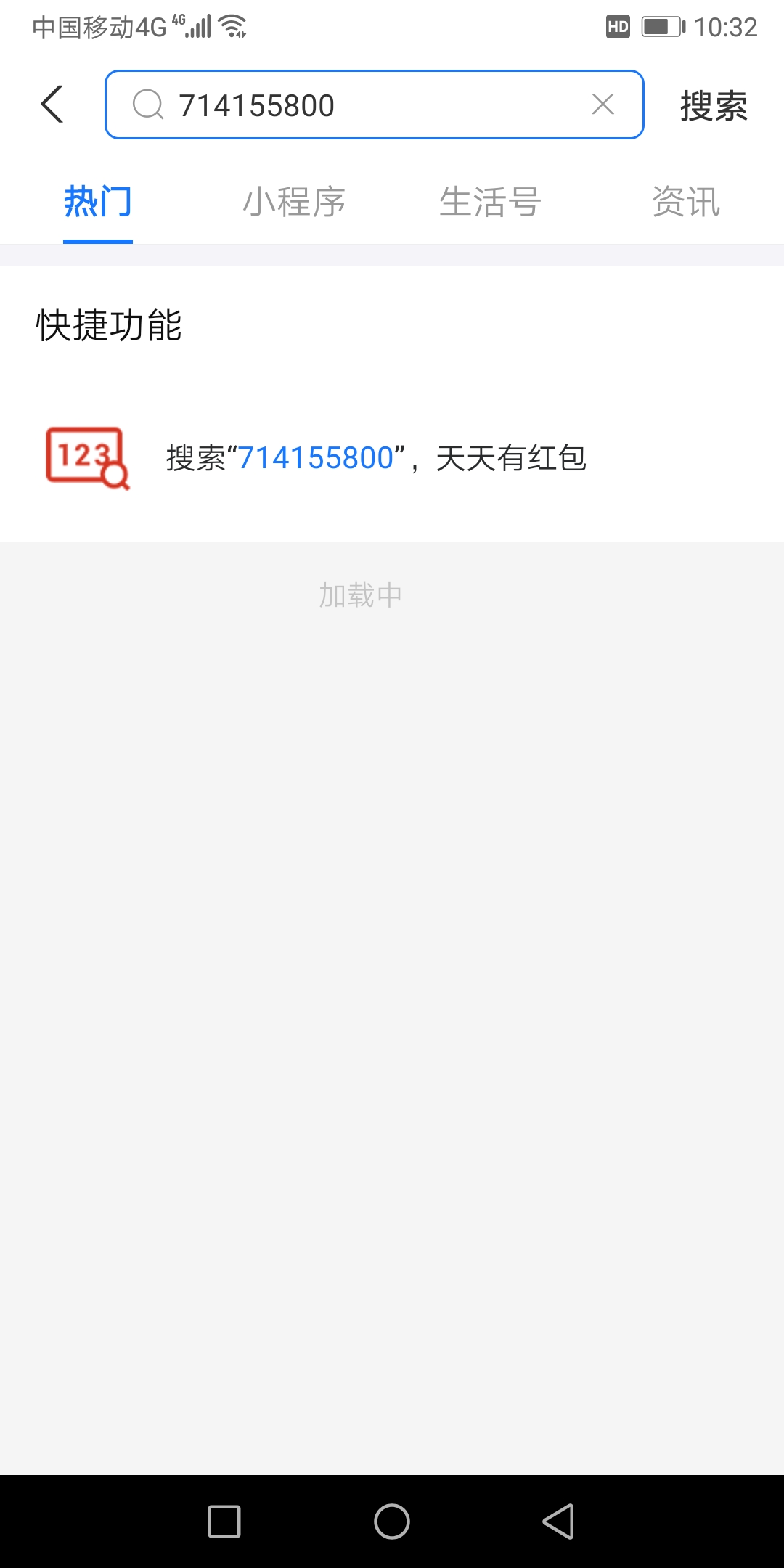Screen dimensions: 784x1568
Task: Open the 生活号 tab
Action: tap(490, 203)
